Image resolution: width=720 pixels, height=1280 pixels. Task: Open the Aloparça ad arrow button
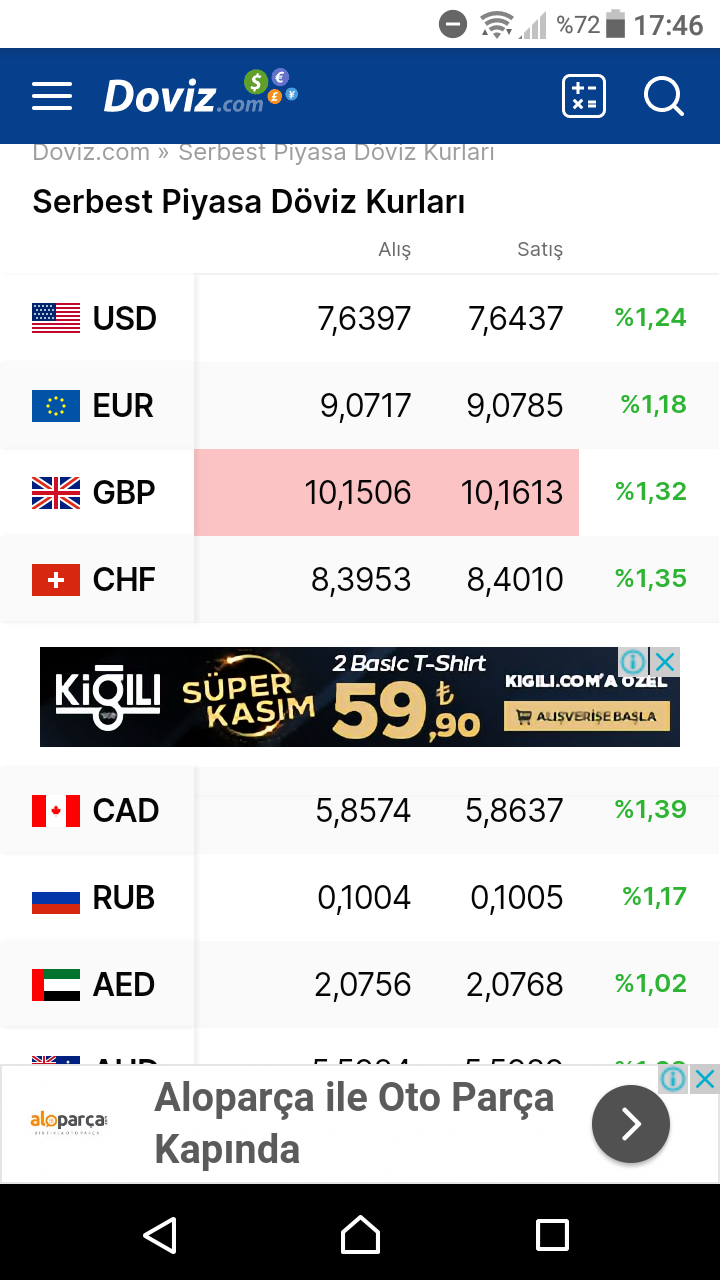tap(630, 1124)
